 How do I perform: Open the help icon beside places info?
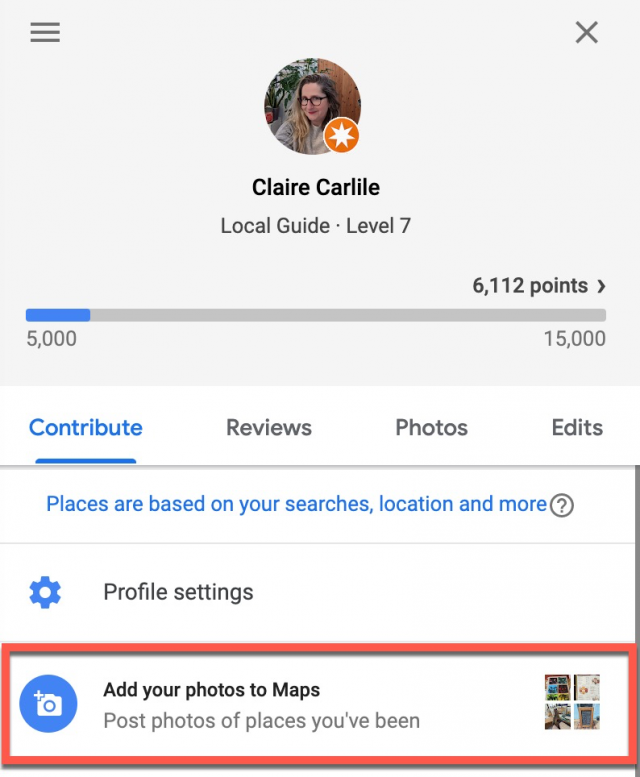562,506
